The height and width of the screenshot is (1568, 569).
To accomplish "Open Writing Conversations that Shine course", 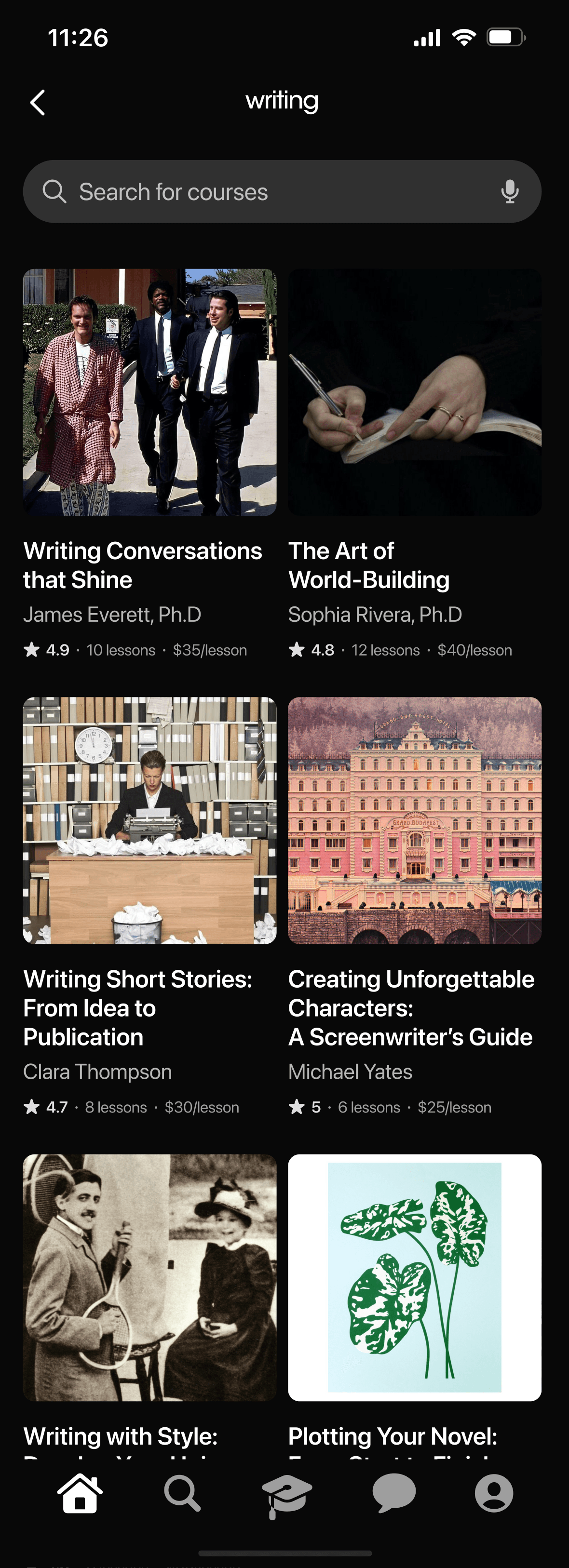I will coord(150,463).
